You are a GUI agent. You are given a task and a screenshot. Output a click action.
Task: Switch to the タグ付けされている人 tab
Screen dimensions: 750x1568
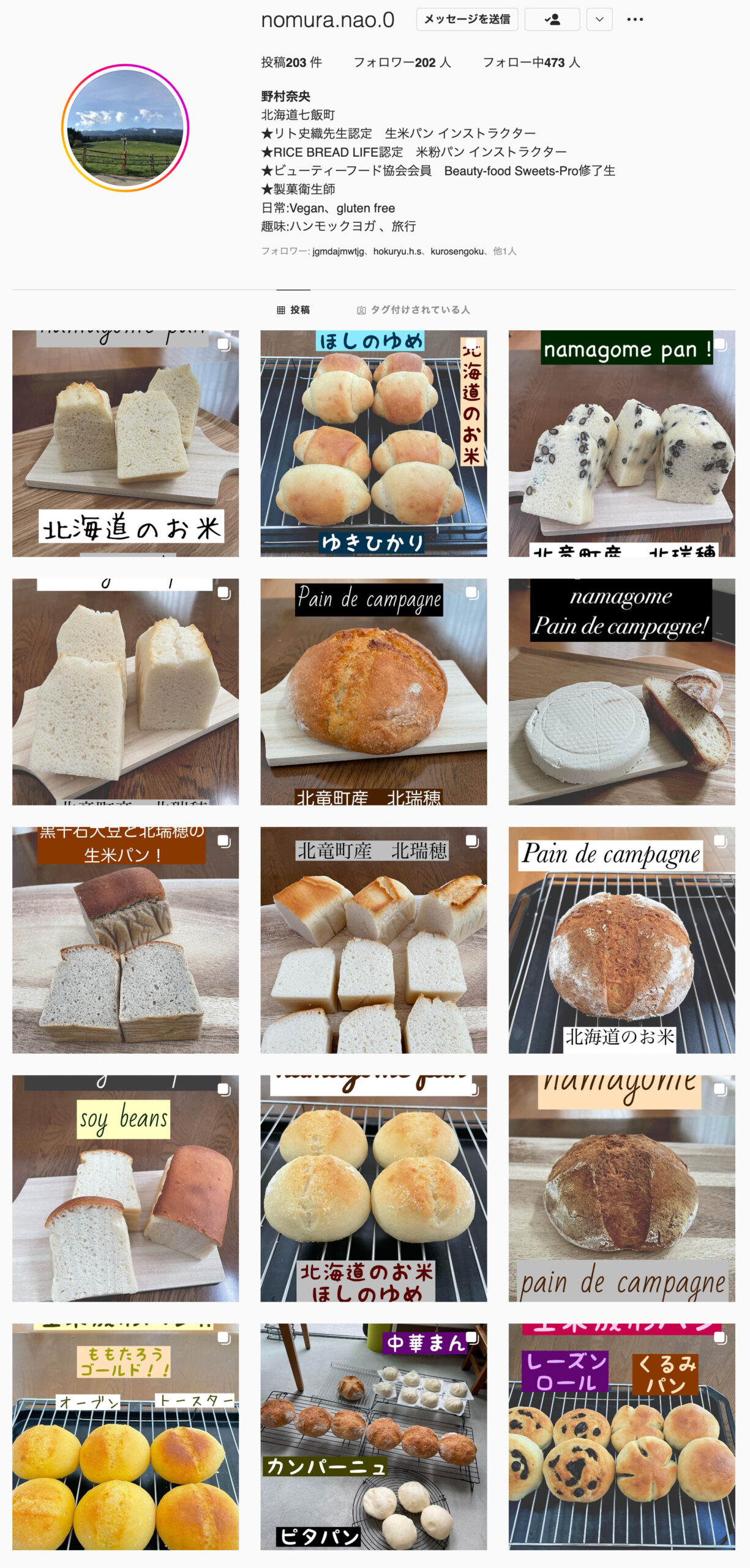(x=413, y=310)
